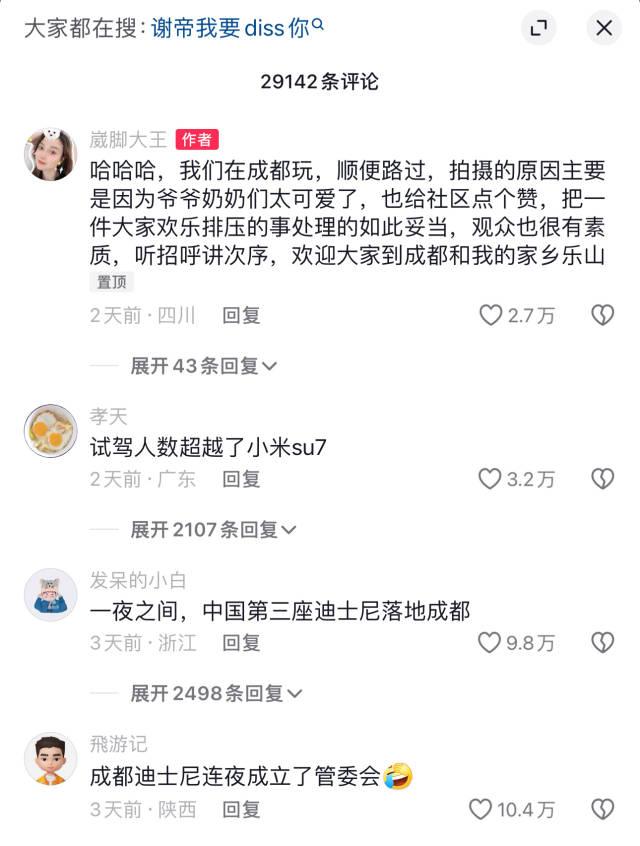Reply to 崴脚大王's comment
Image resolution: width=640 pixels, height=846 pixels.
click(x=241, y=315)
